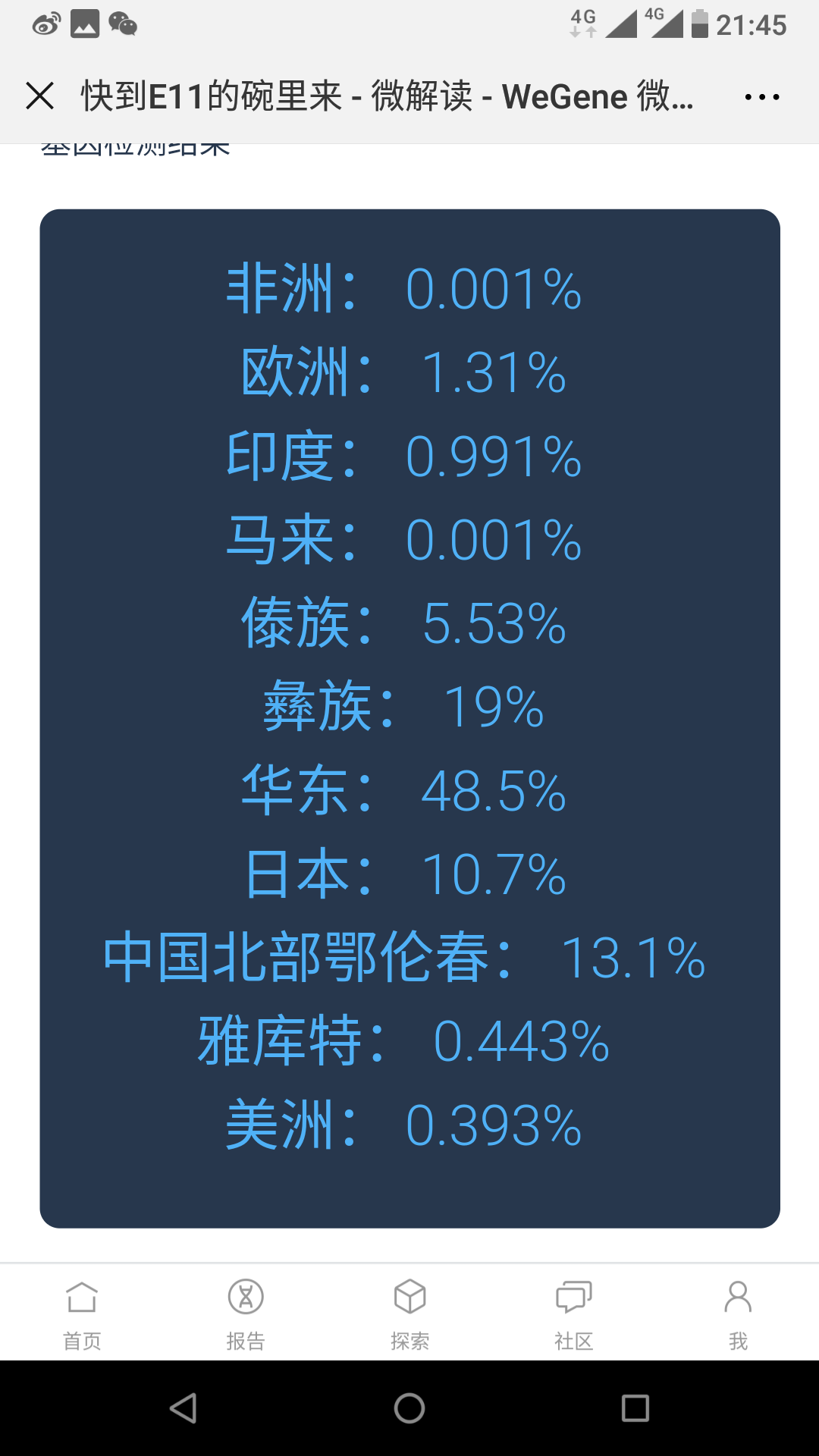
Task: Tap the system back button
Action: click(x=184, y=1408)
